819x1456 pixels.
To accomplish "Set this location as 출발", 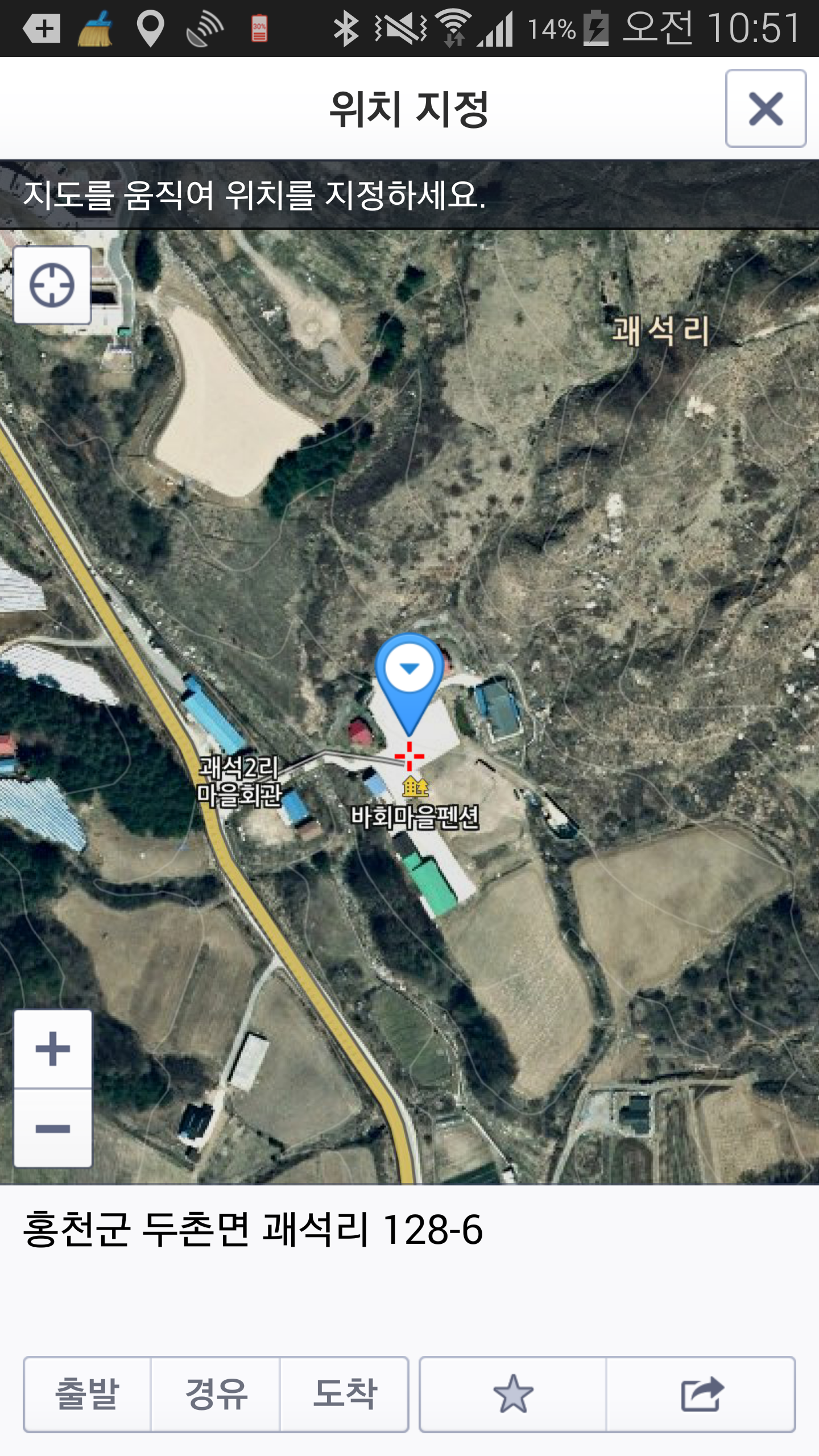I will [88, 1394].
